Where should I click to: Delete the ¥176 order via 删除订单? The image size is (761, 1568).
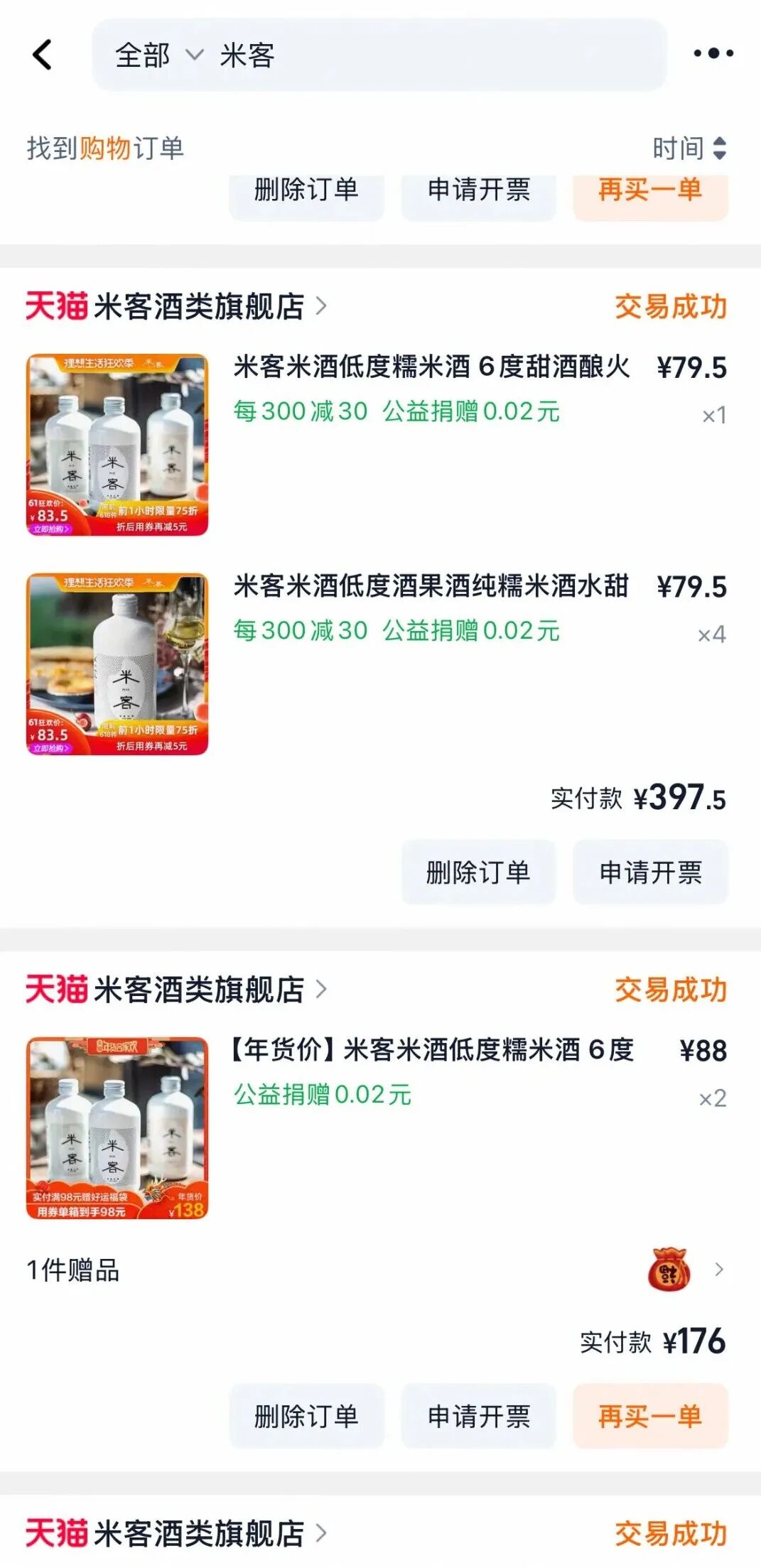tap(306, 1416)
